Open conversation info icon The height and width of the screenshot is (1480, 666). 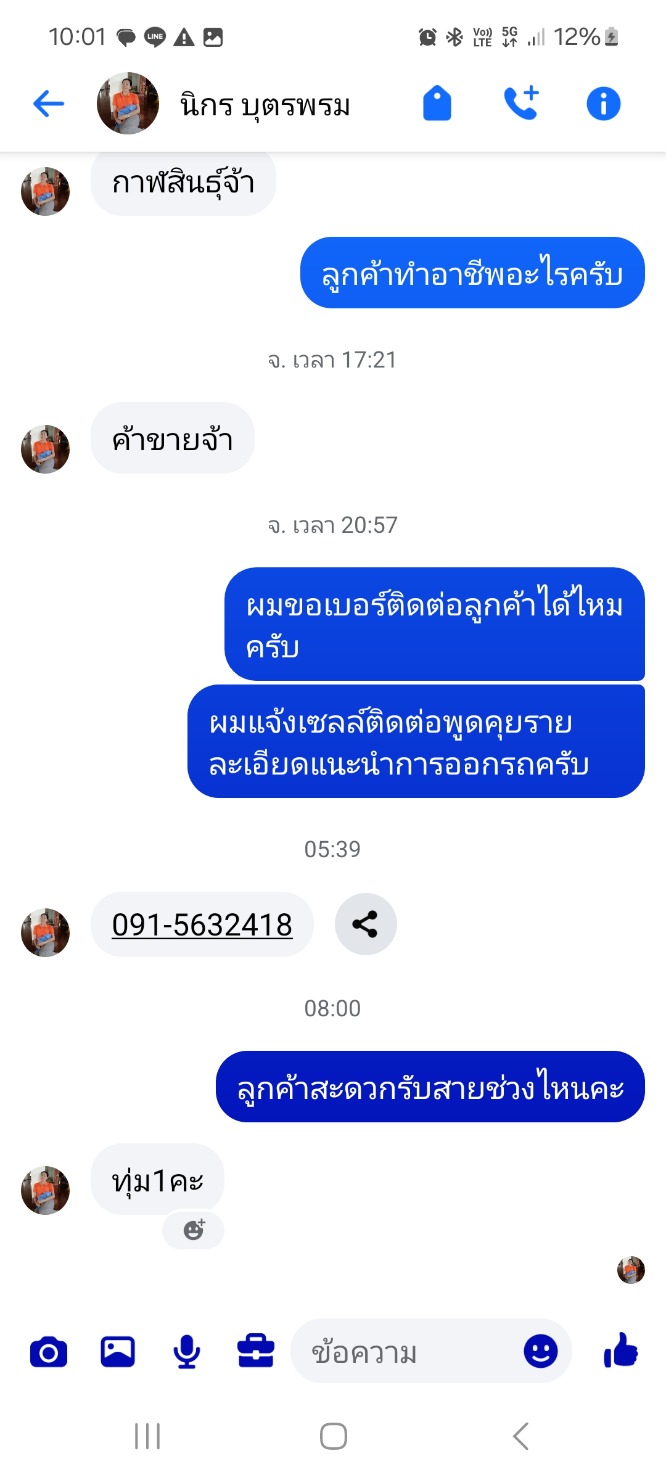[x=603, y=103]
